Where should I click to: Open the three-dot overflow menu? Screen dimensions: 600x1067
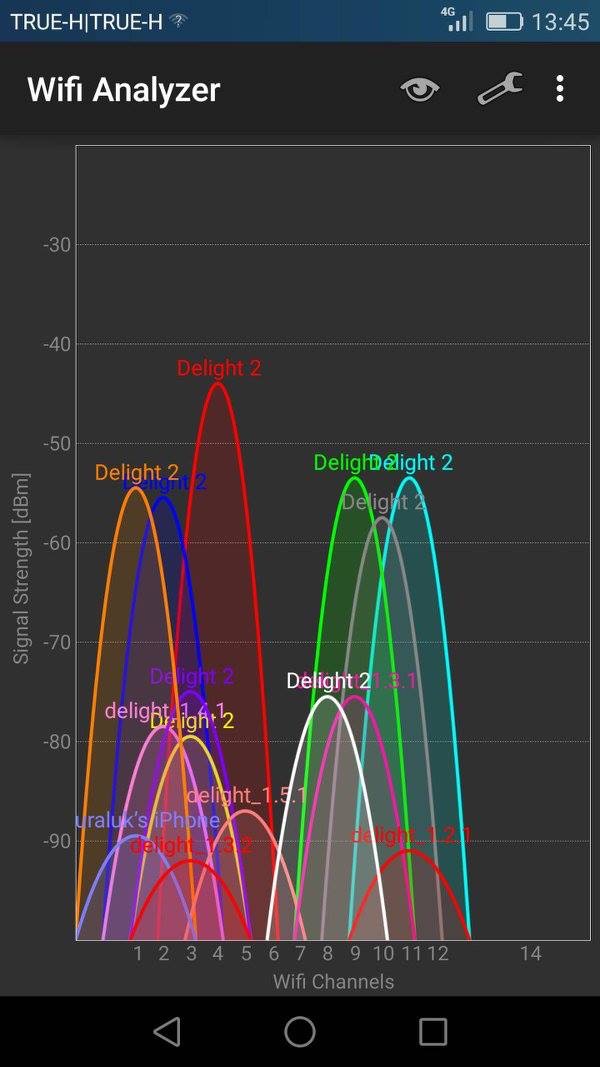click(x=560, y=89)
